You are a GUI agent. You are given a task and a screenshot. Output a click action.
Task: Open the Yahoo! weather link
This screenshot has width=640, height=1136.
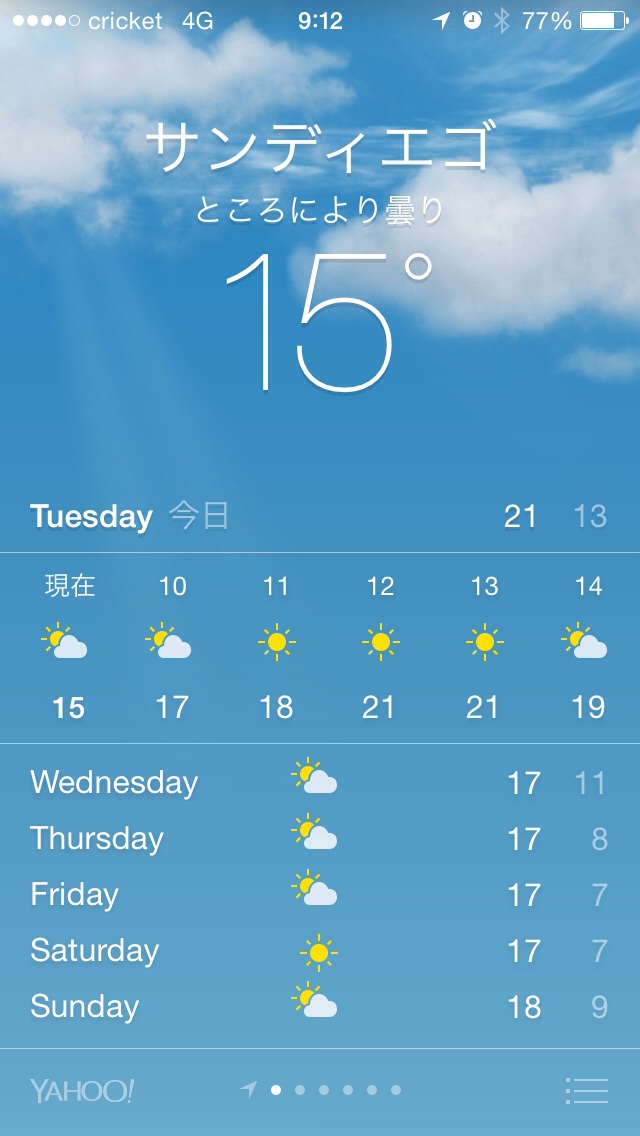82,1090
